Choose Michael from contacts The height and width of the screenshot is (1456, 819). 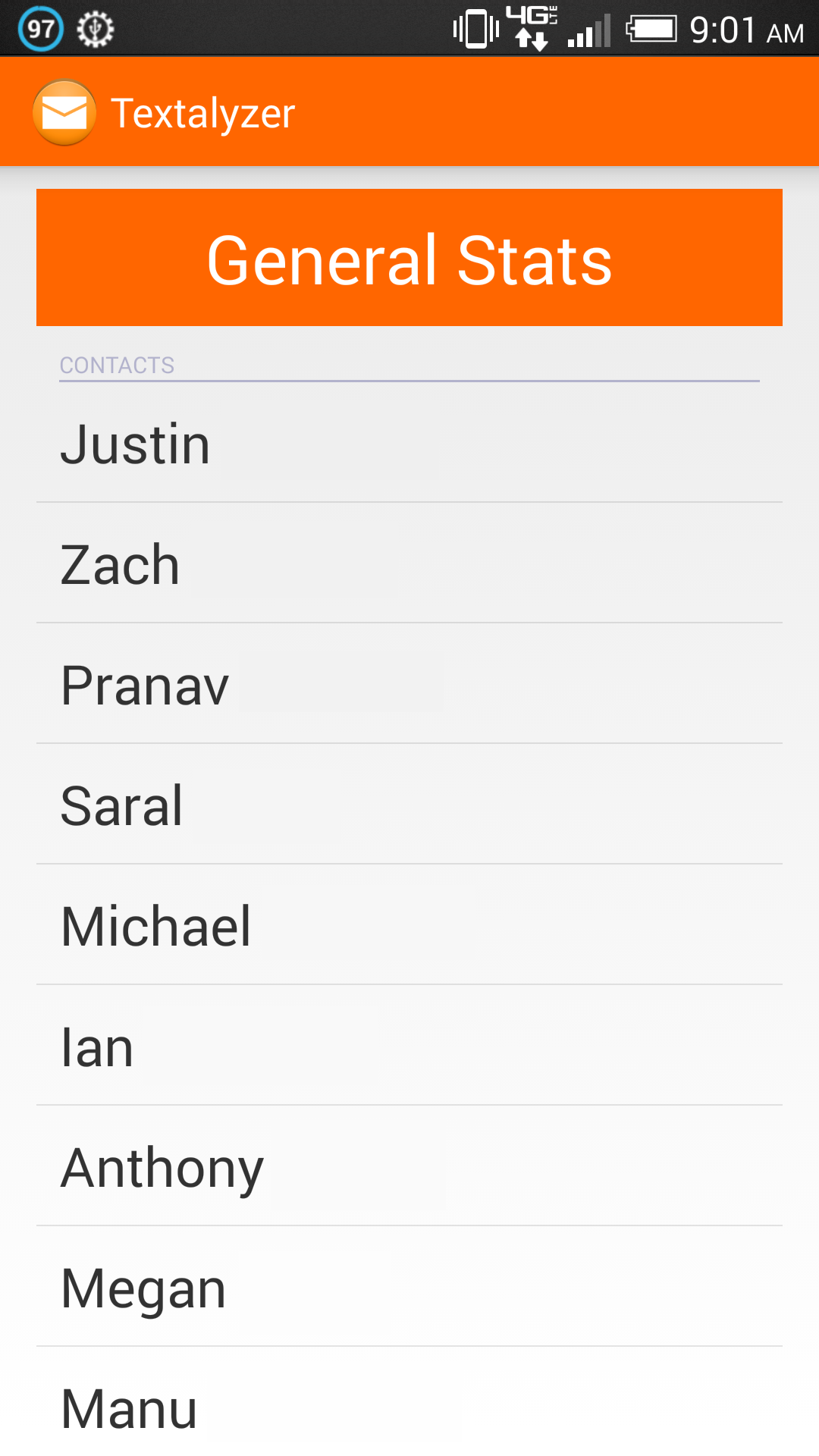pos(409,926)
